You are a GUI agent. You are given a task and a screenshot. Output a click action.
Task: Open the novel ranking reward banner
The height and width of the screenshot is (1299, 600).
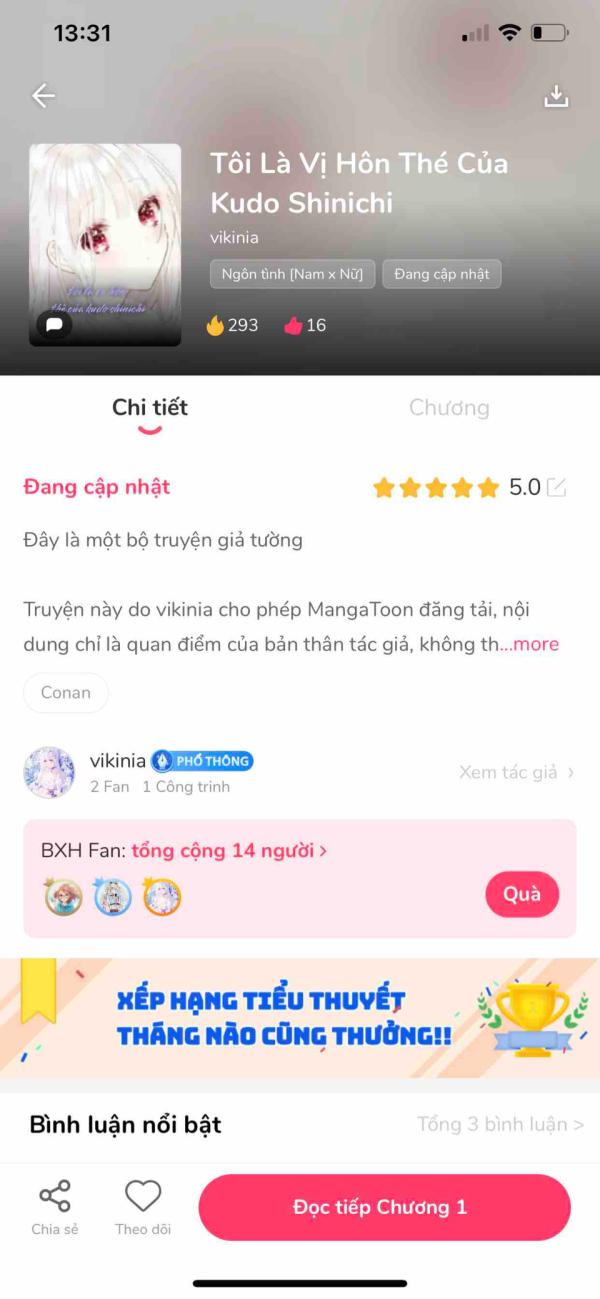(300, 1017)
